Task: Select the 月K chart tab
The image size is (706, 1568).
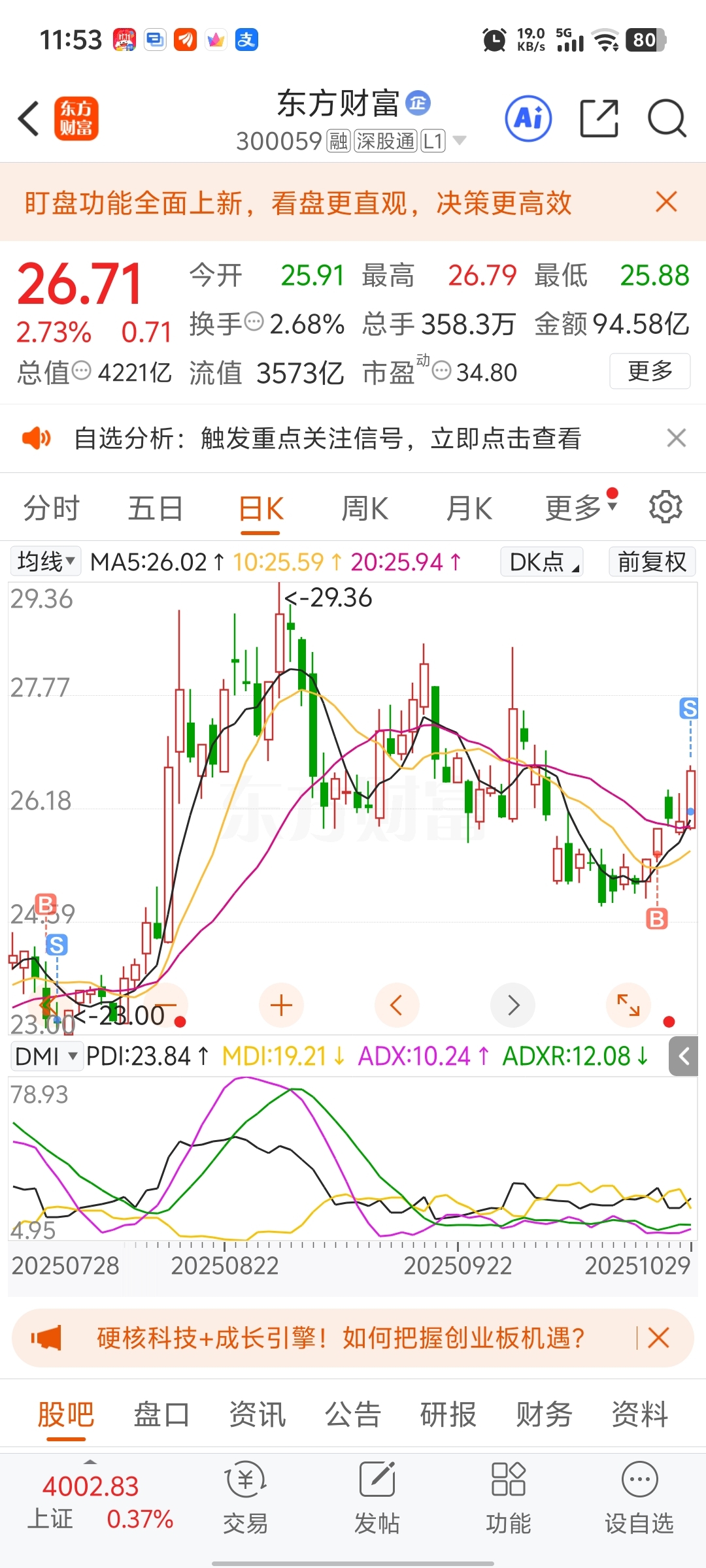Action: tap(469, 508)
